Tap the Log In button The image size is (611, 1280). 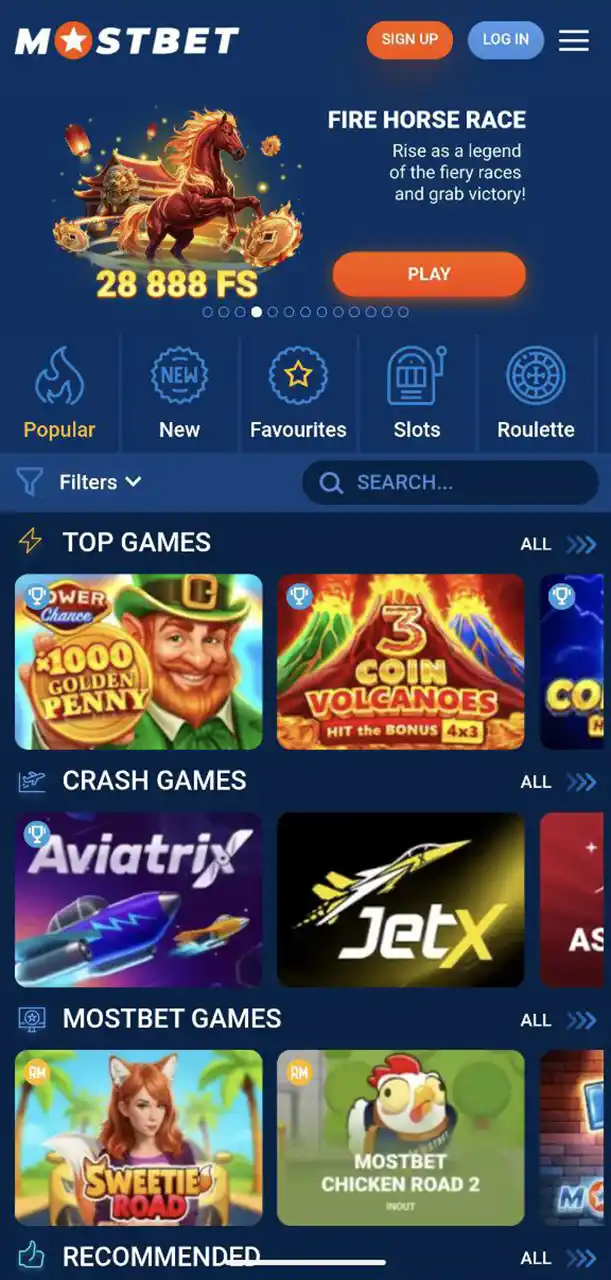[505, 40]
